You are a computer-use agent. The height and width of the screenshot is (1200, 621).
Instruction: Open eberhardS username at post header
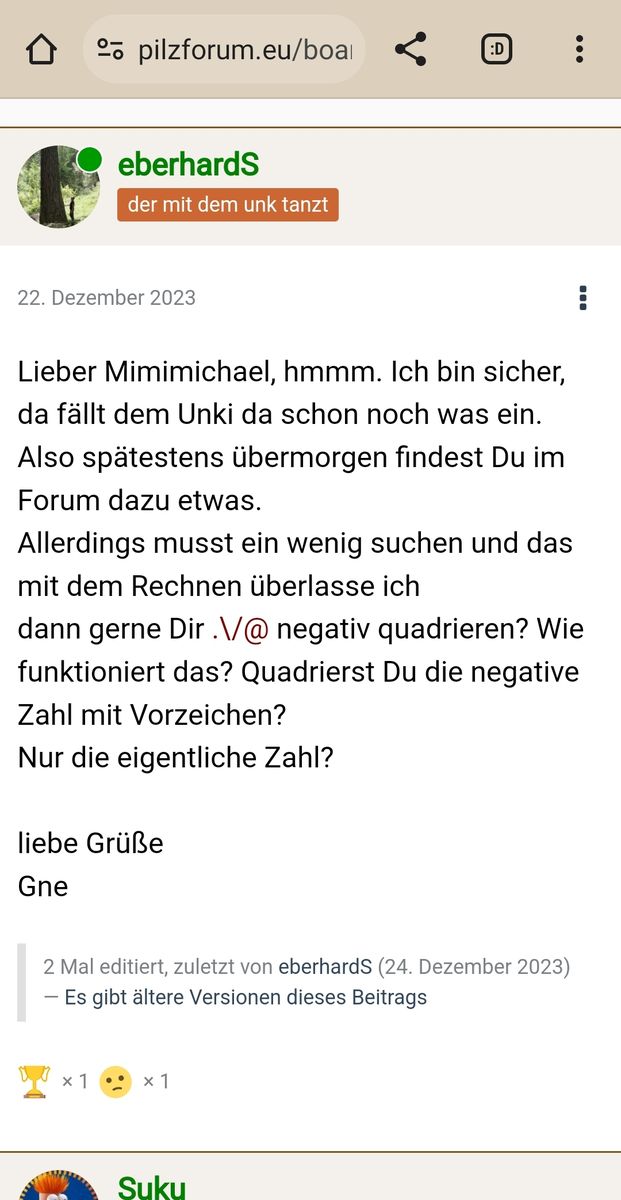(x=188, y=164)
